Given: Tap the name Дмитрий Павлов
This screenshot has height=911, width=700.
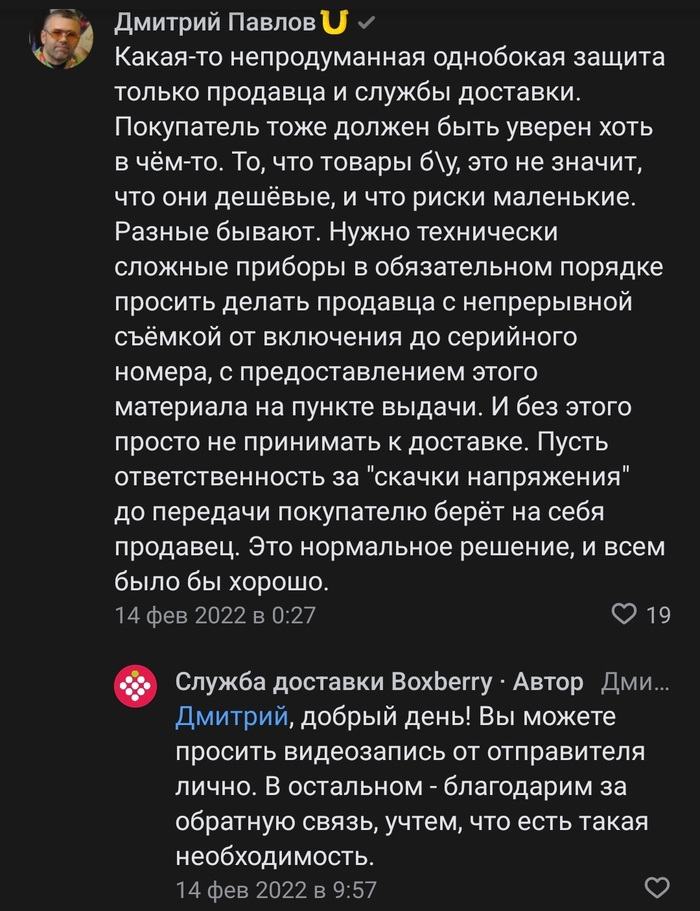Looking at the screenshot, I should pos(216,22).
